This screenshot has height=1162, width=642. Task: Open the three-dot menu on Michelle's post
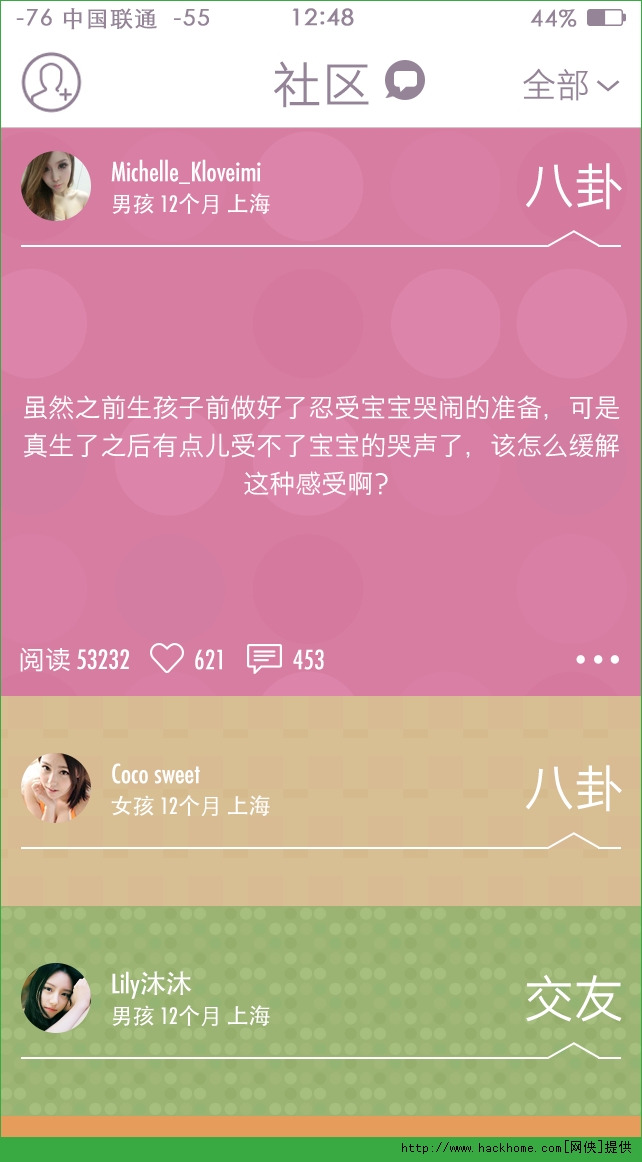coord(598,660)
